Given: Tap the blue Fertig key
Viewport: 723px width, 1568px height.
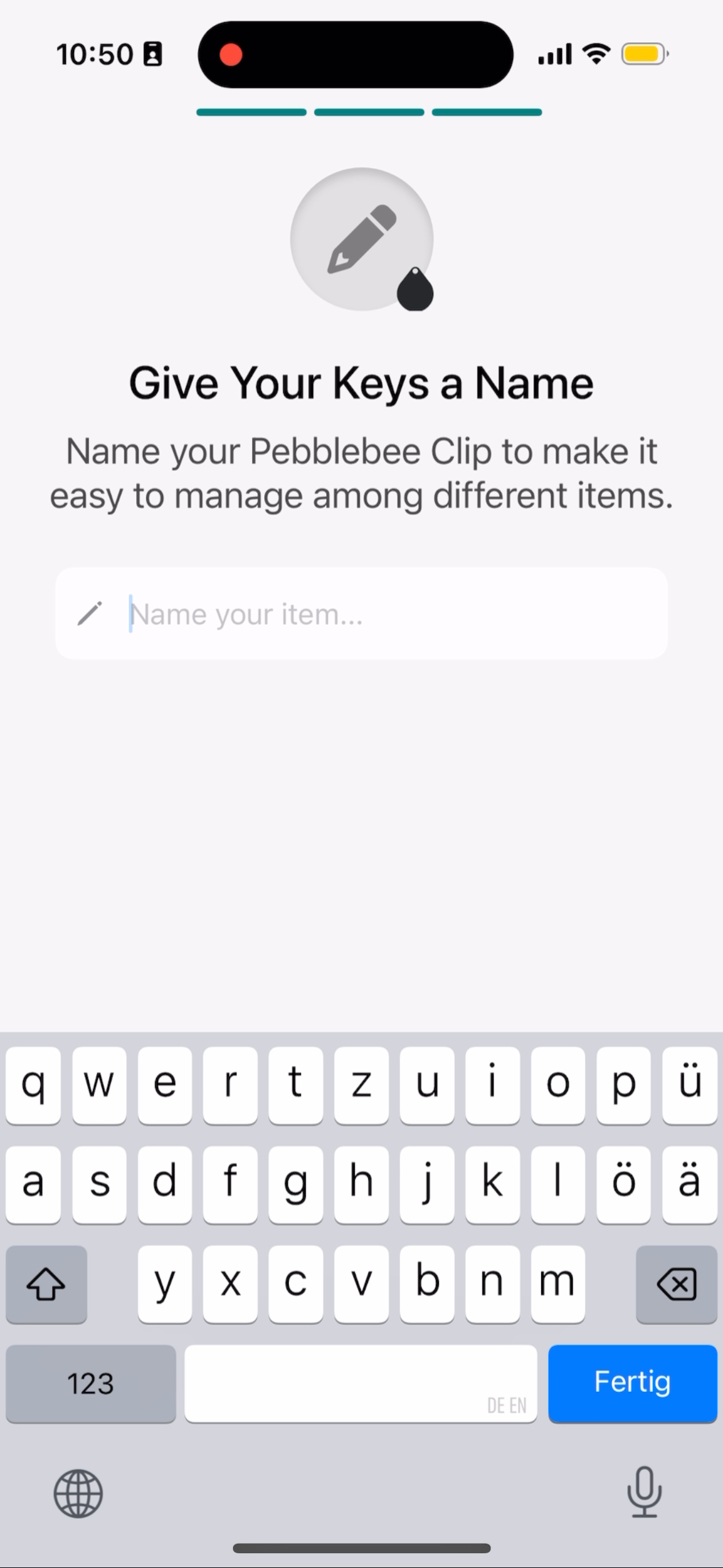Looking at the screenshot, I should click(632, 1383).
